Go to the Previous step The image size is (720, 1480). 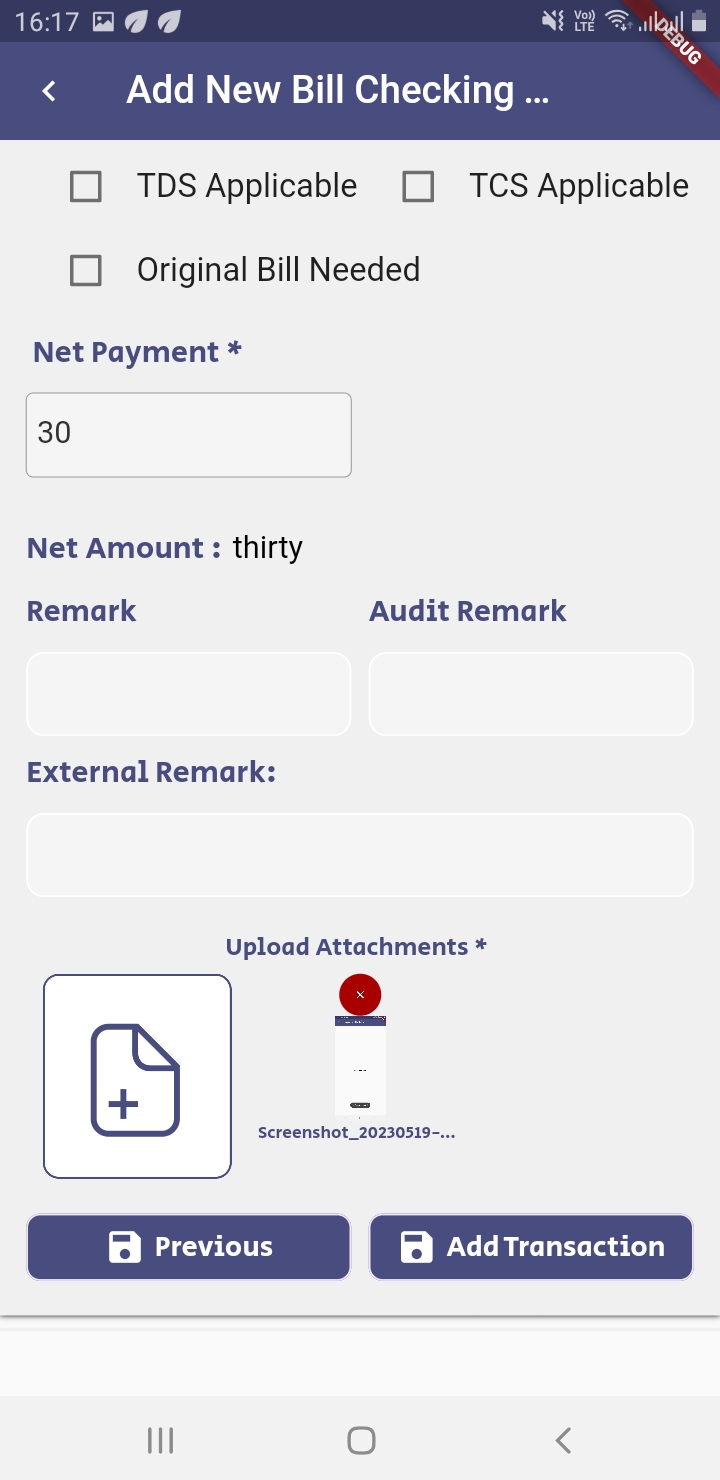189,1247
